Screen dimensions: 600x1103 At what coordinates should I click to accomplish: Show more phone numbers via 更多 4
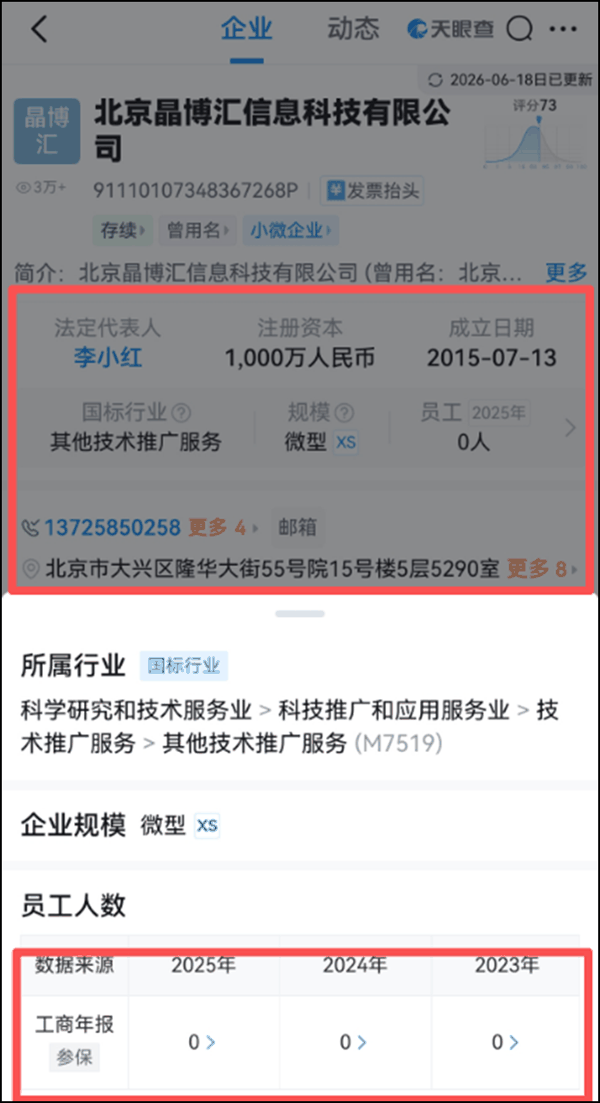coord(224,527)
